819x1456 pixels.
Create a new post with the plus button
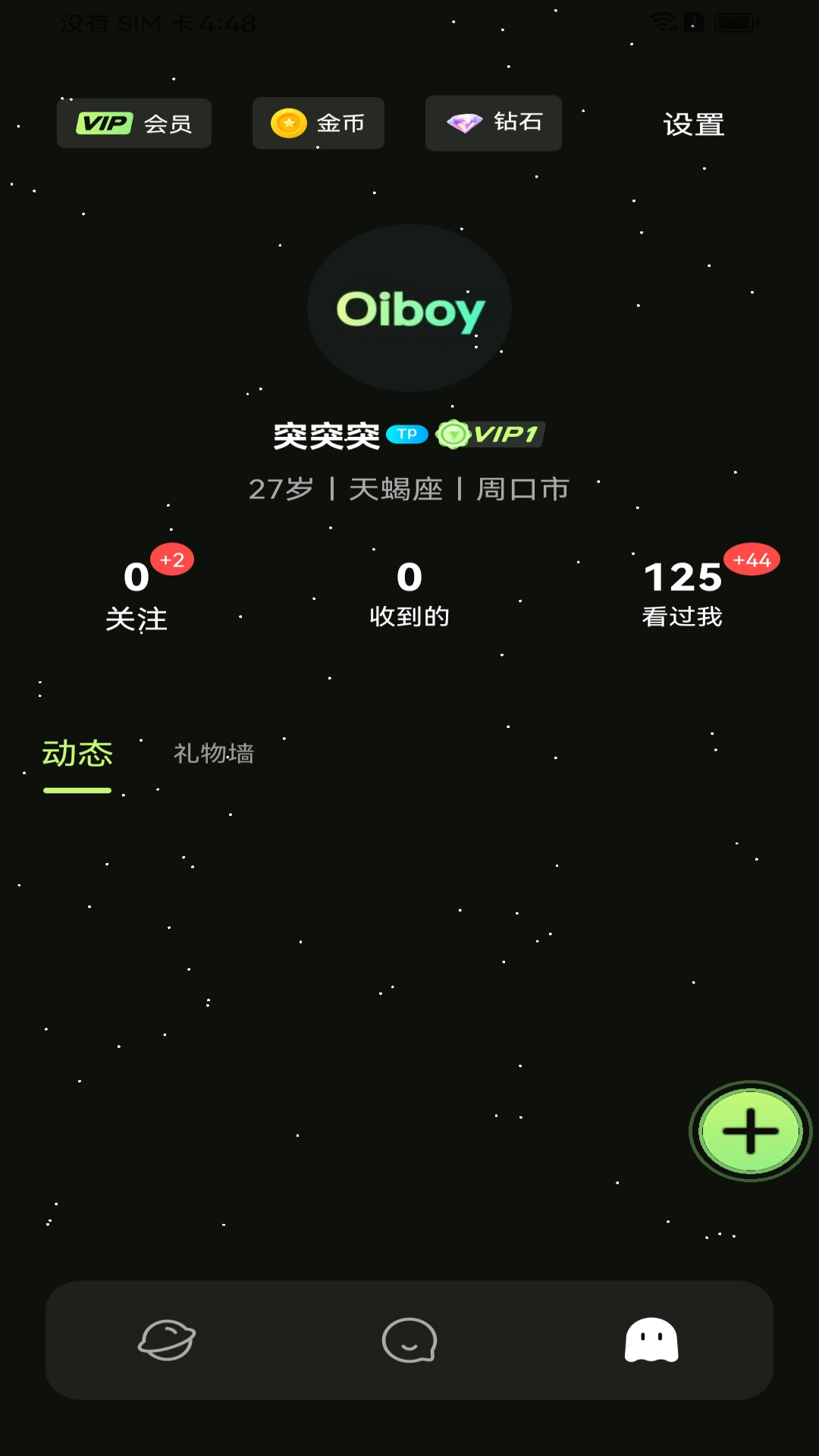pos(751,1131)
